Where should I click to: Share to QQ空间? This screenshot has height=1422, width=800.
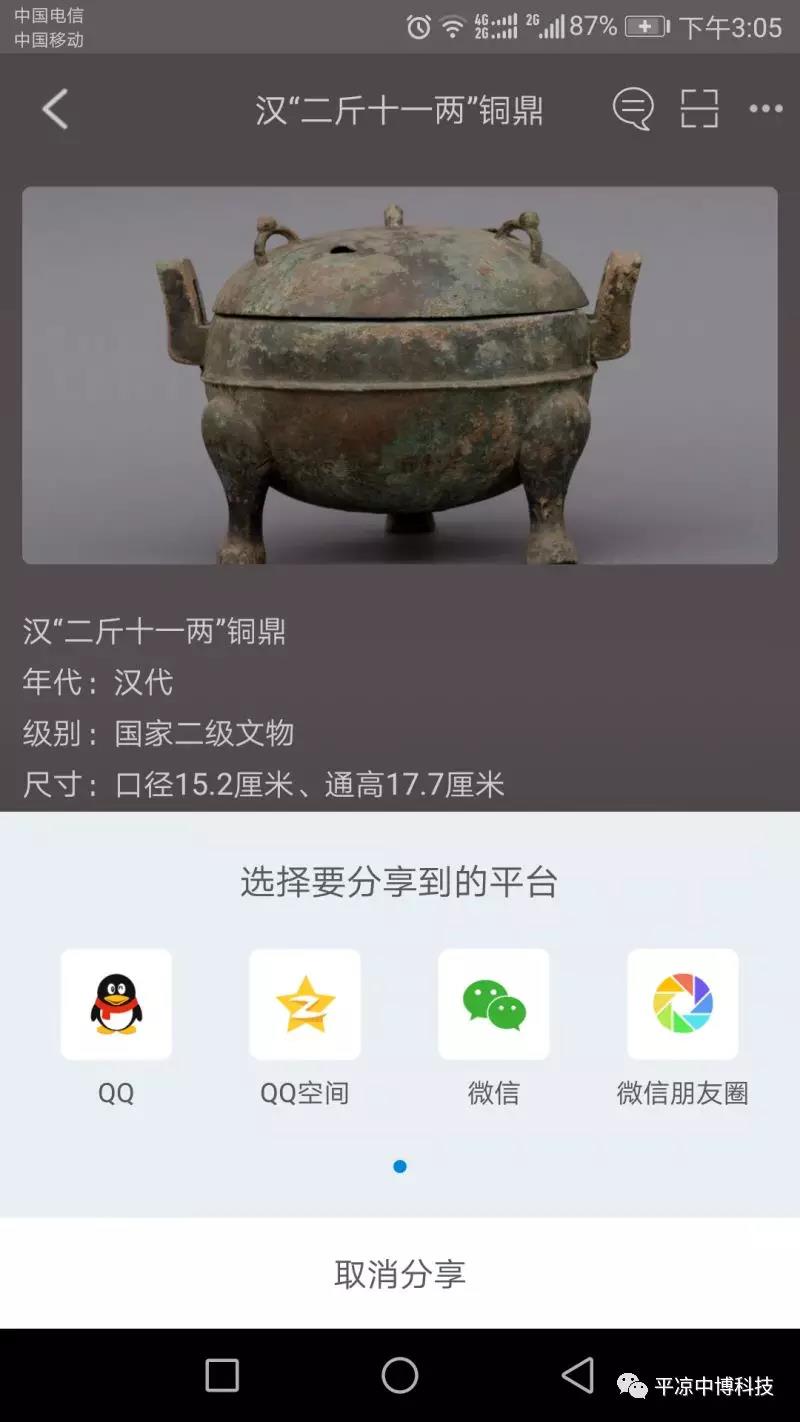tap(305, 1004)
